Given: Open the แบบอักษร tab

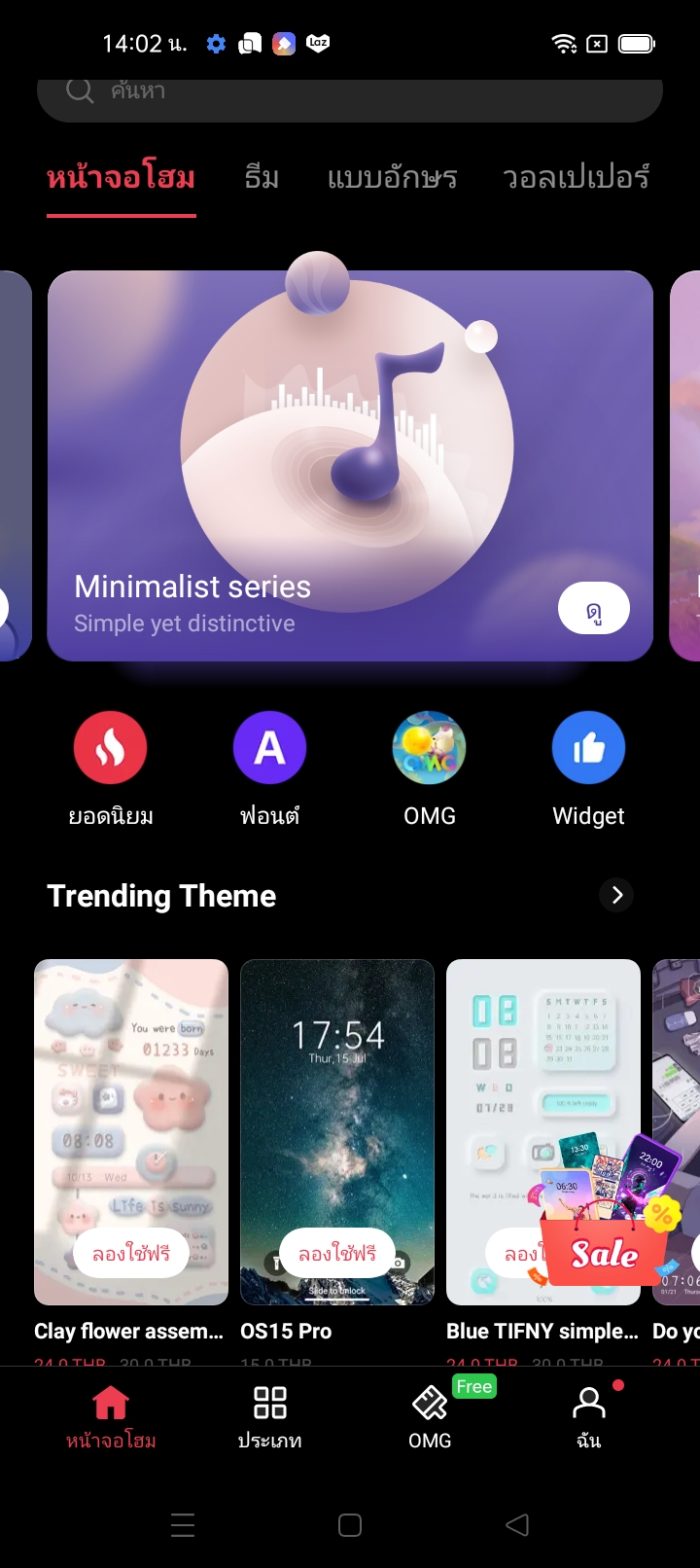Looking at the screenshot, I should point(392,178).
